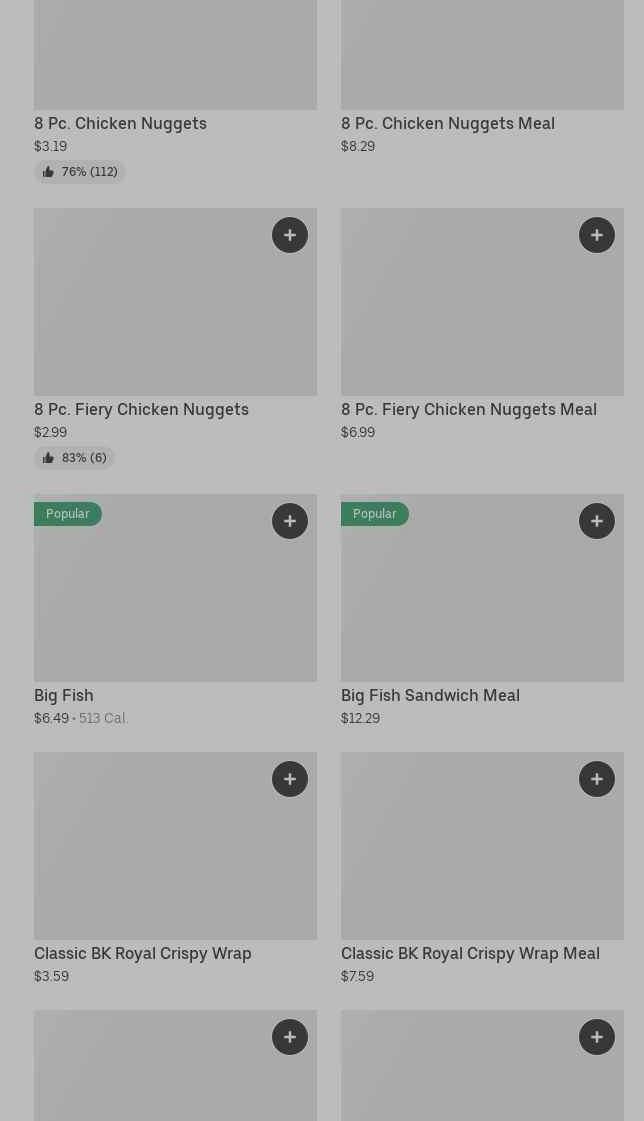View 8 Pc. Fiery Chicken Nuggets details
644x1121 pixels.
coord(141,409)
